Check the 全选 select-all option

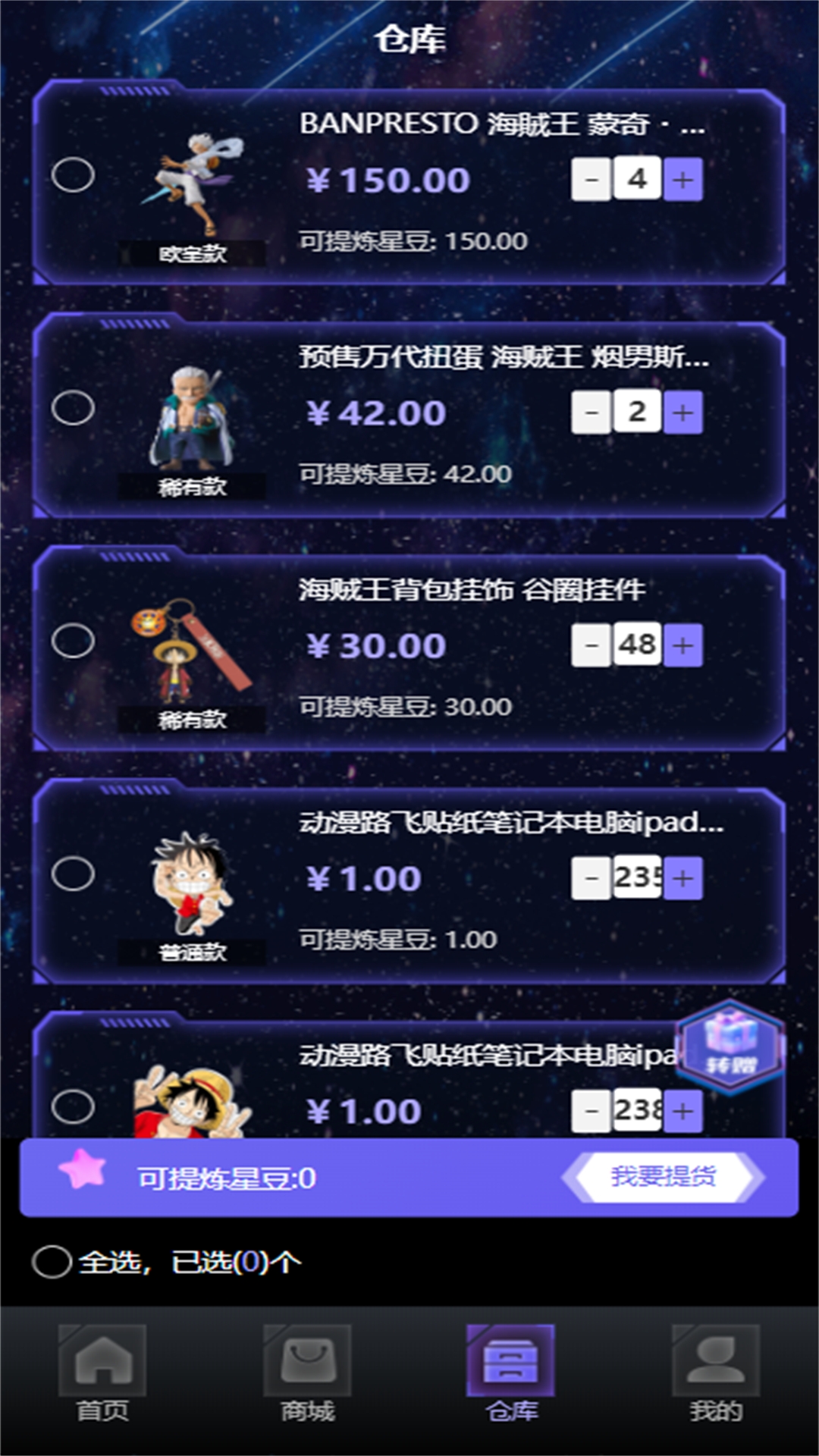[x=52, y=1263]
